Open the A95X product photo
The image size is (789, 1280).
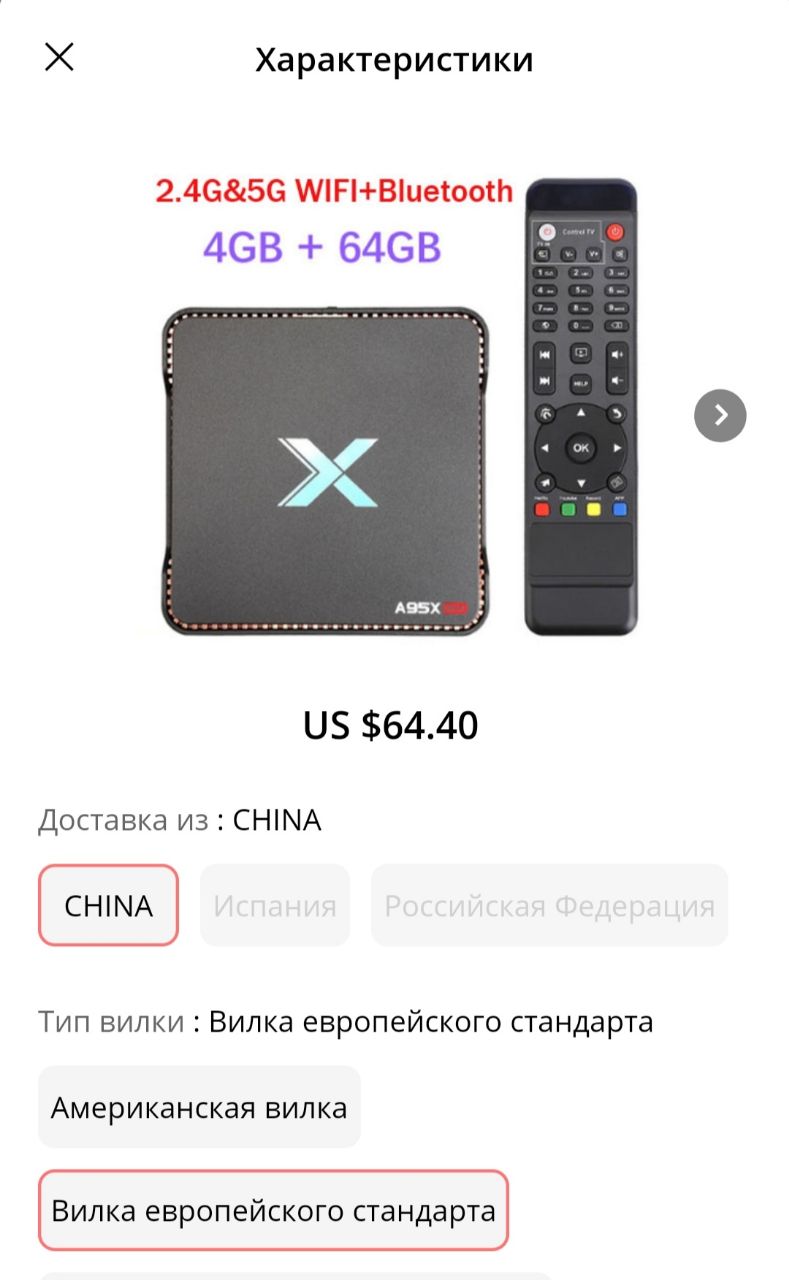tap(395, 405)
